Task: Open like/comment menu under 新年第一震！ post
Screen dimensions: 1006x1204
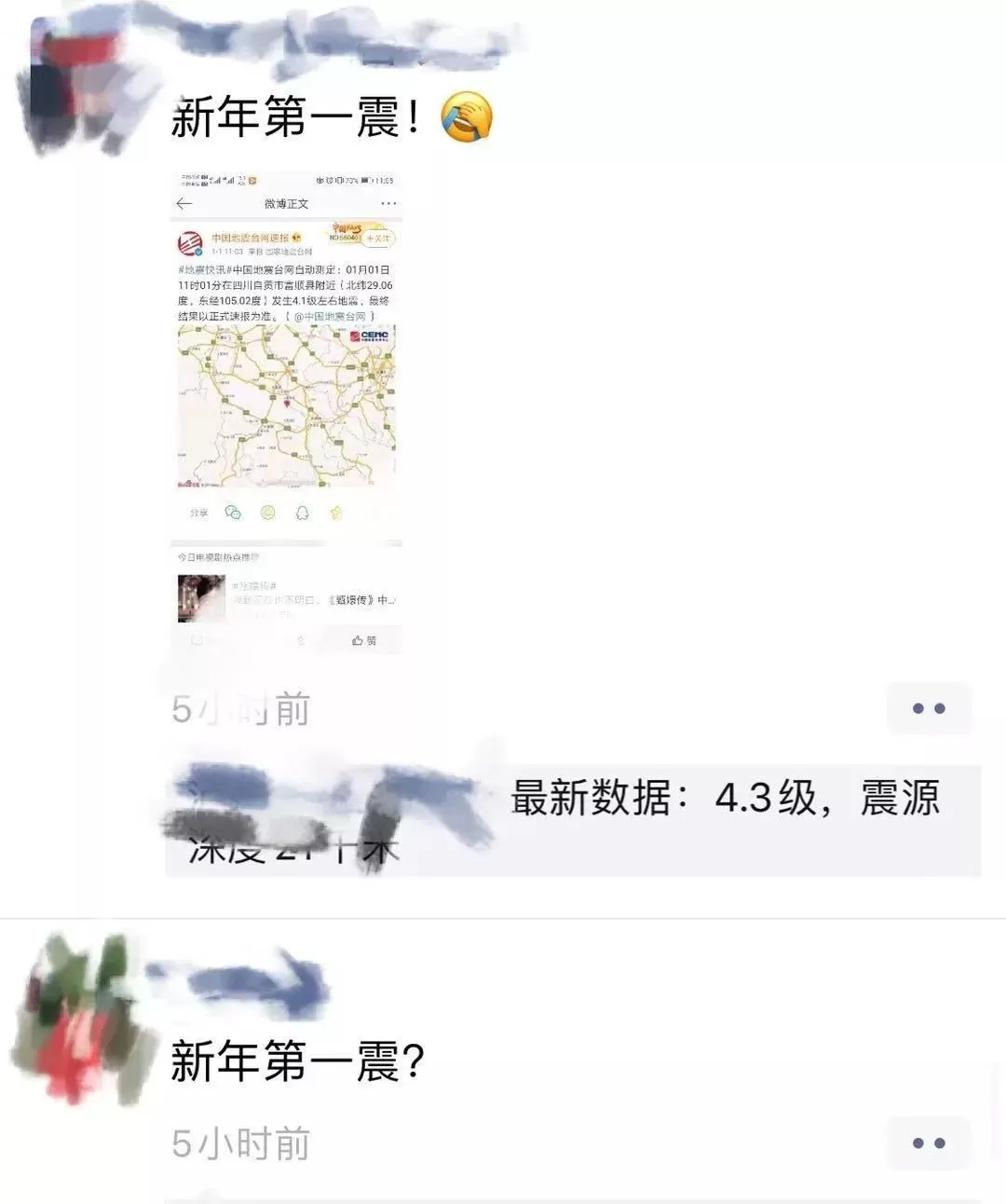Action: (929, 708)
